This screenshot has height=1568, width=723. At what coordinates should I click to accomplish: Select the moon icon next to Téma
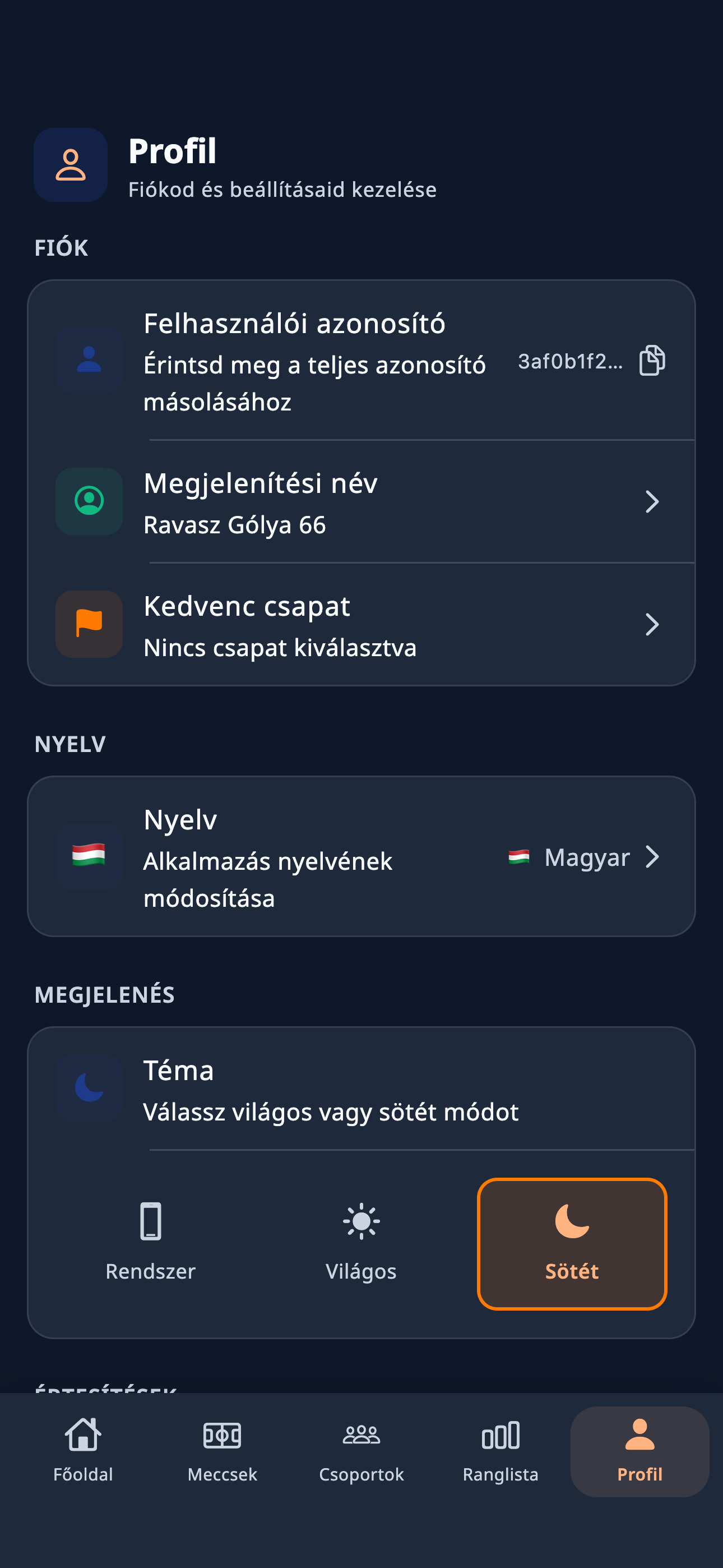89,1089
